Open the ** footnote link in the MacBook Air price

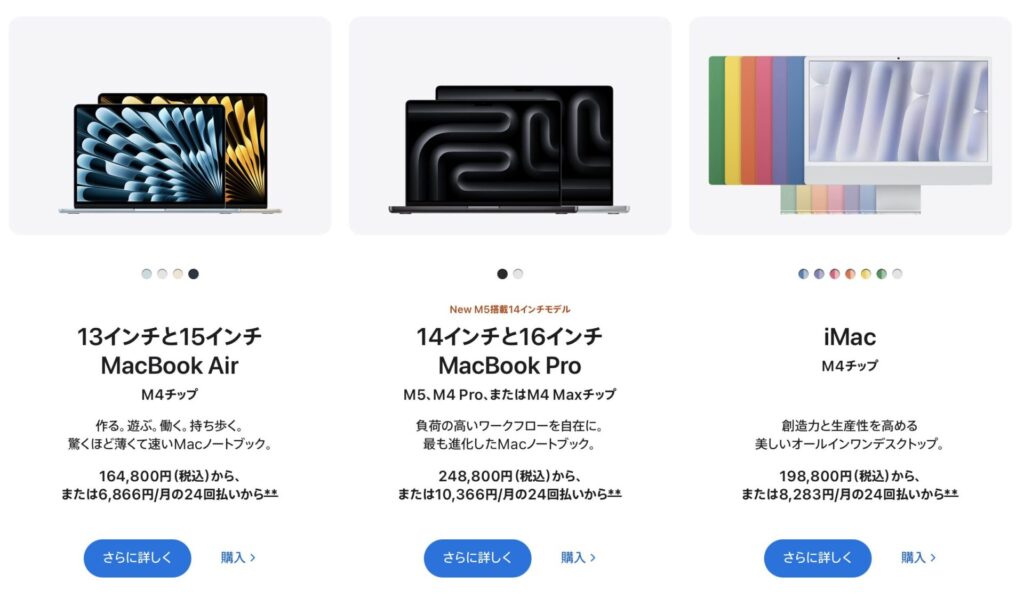(x=271, y=495)
